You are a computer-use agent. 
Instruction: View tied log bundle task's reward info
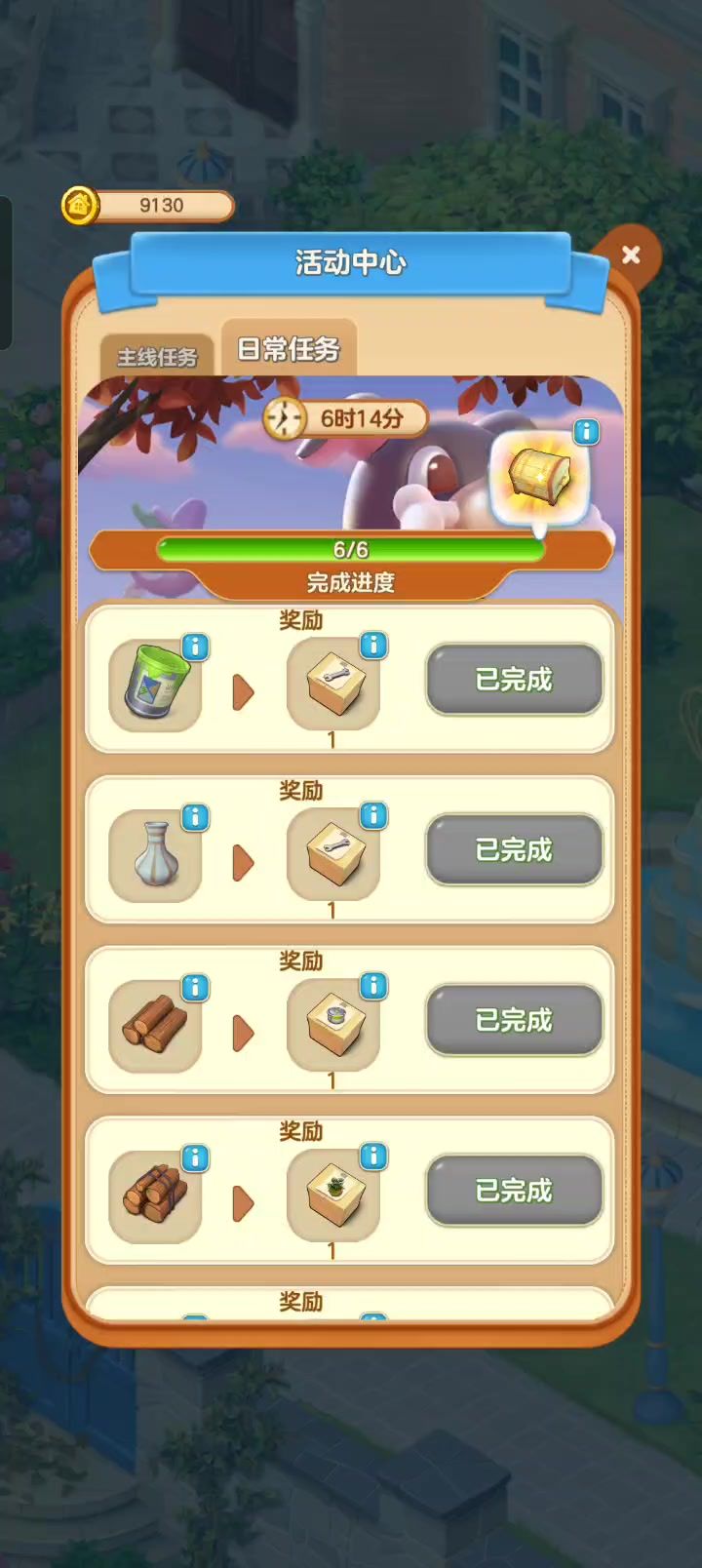373,1156
